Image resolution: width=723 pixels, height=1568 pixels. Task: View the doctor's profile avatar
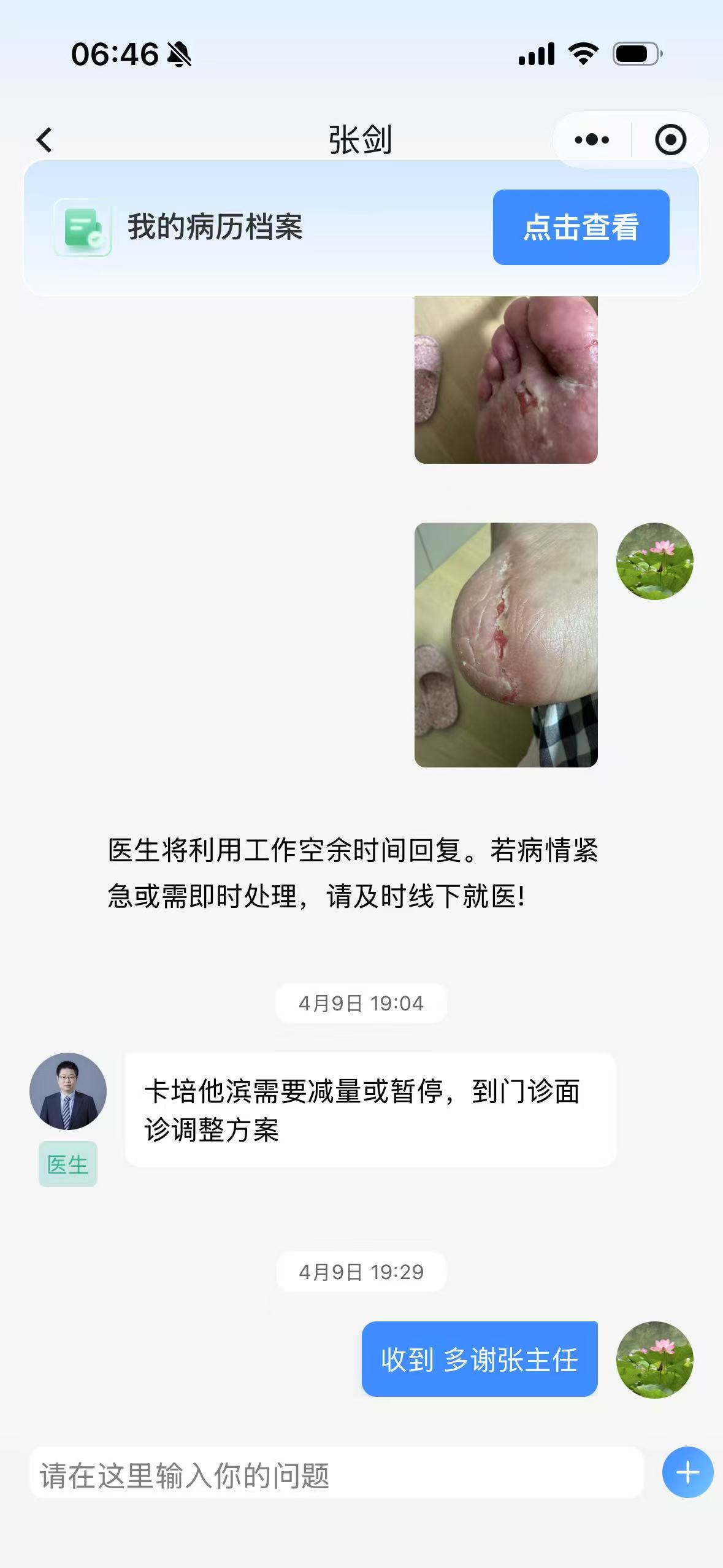[68, 1091]
